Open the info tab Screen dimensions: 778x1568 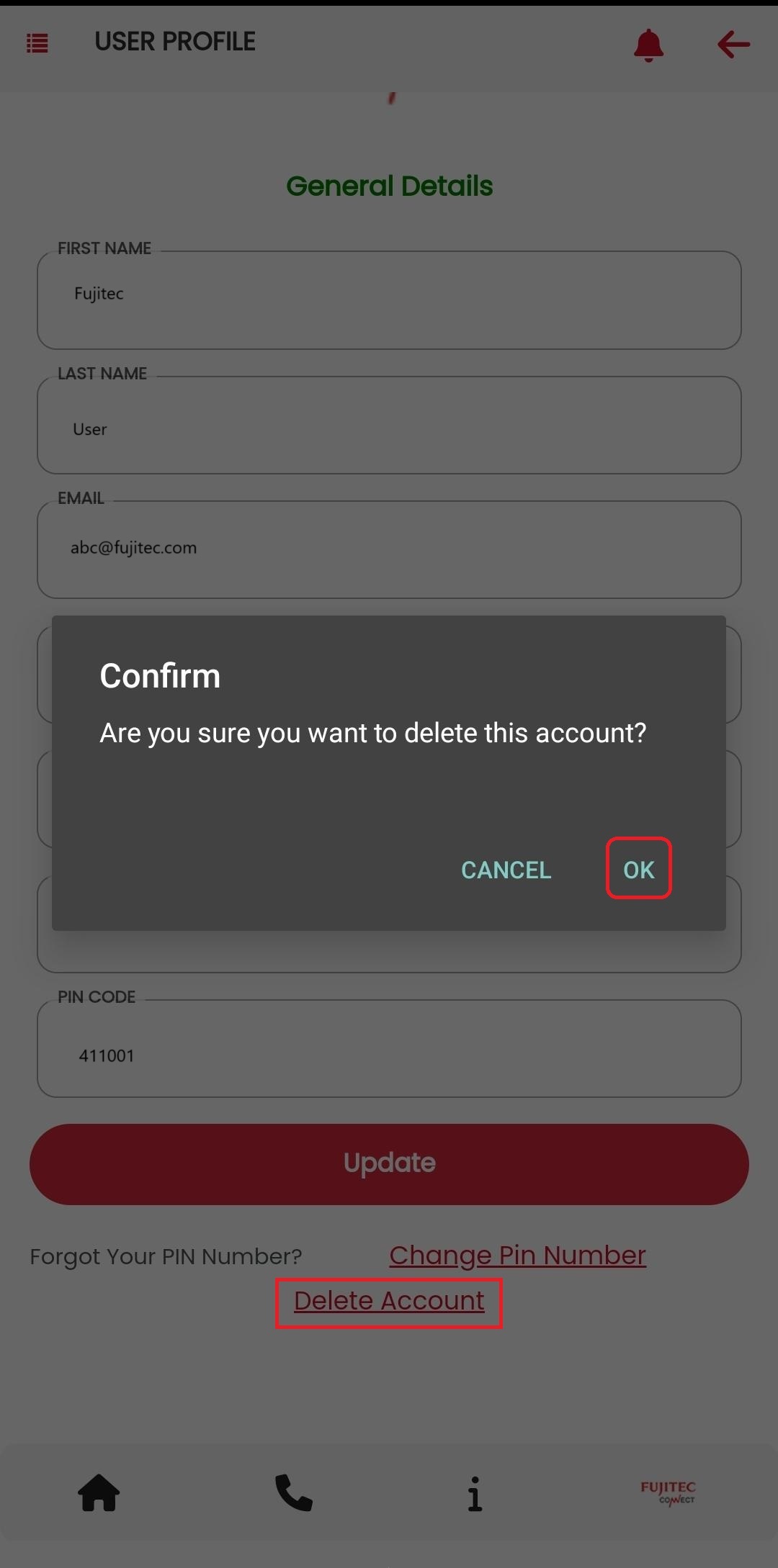point(475,1494)
